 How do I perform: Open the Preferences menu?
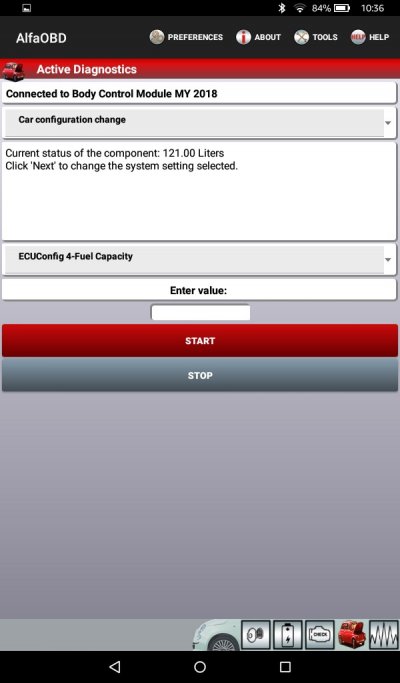[186, 37]
